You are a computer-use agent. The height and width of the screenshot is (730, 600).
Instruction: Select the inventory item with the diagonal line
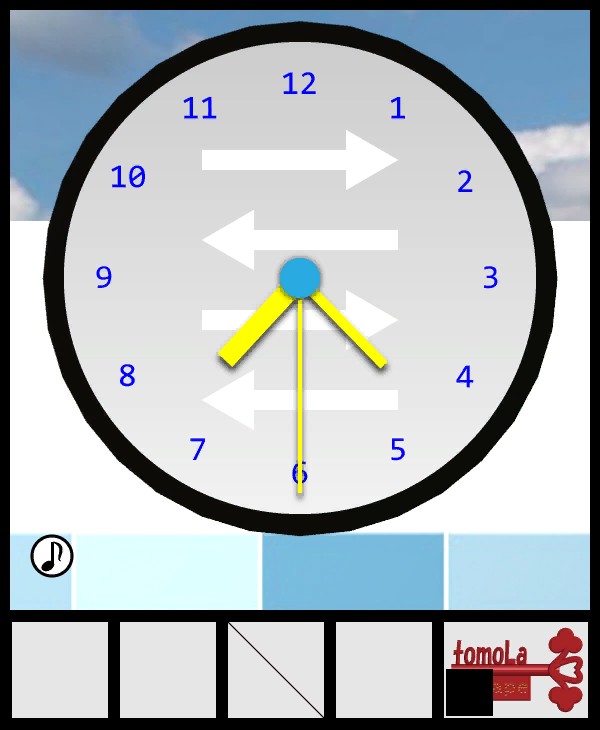(x=276, y=669)
